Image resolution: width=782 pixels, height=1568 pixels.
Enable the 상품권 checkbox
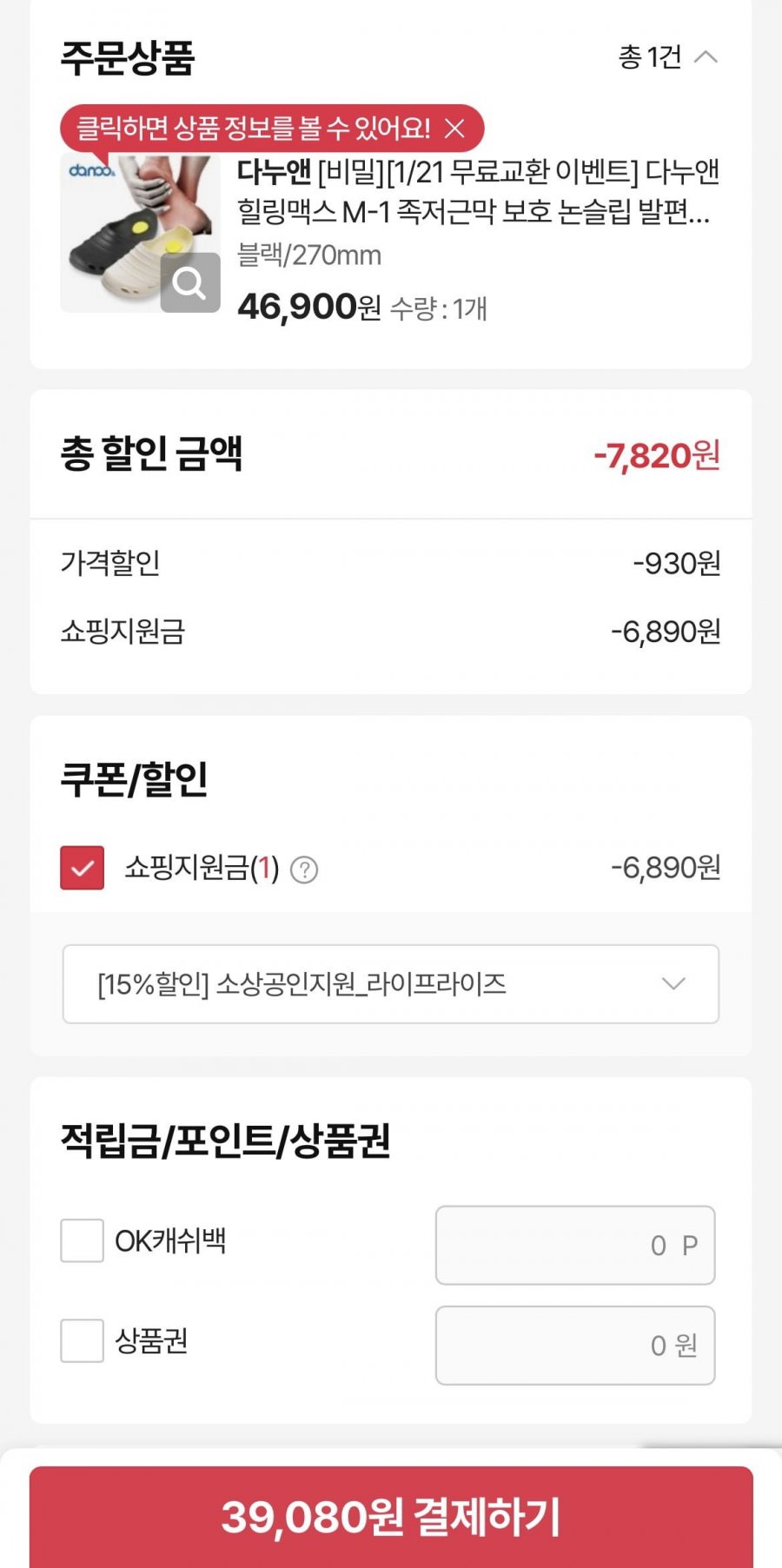(x=83, y=1340)
